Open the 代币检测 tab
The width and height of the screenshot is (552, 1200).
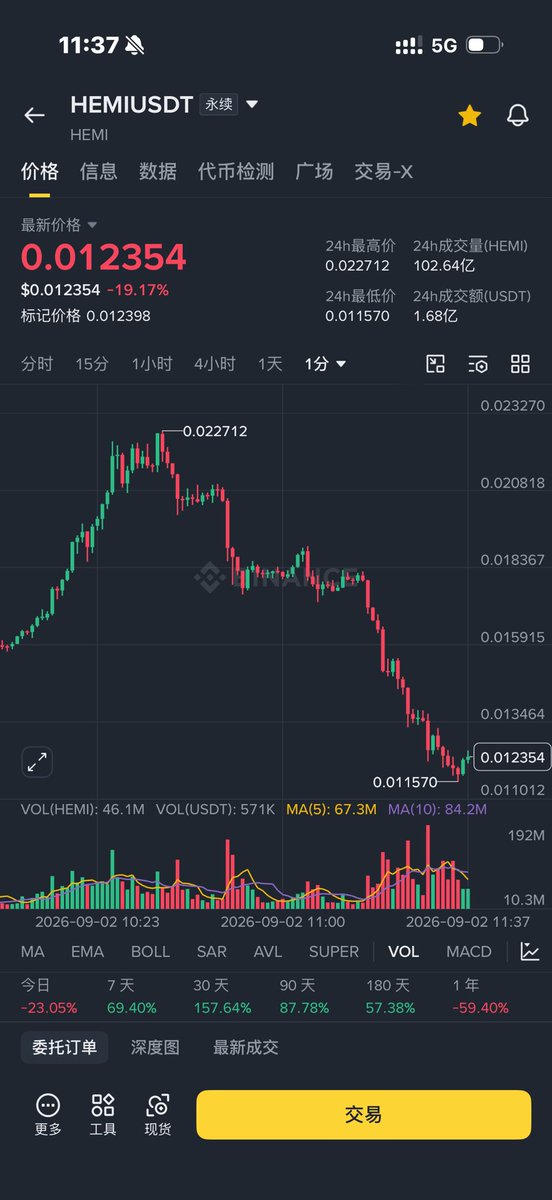point(236,171)
